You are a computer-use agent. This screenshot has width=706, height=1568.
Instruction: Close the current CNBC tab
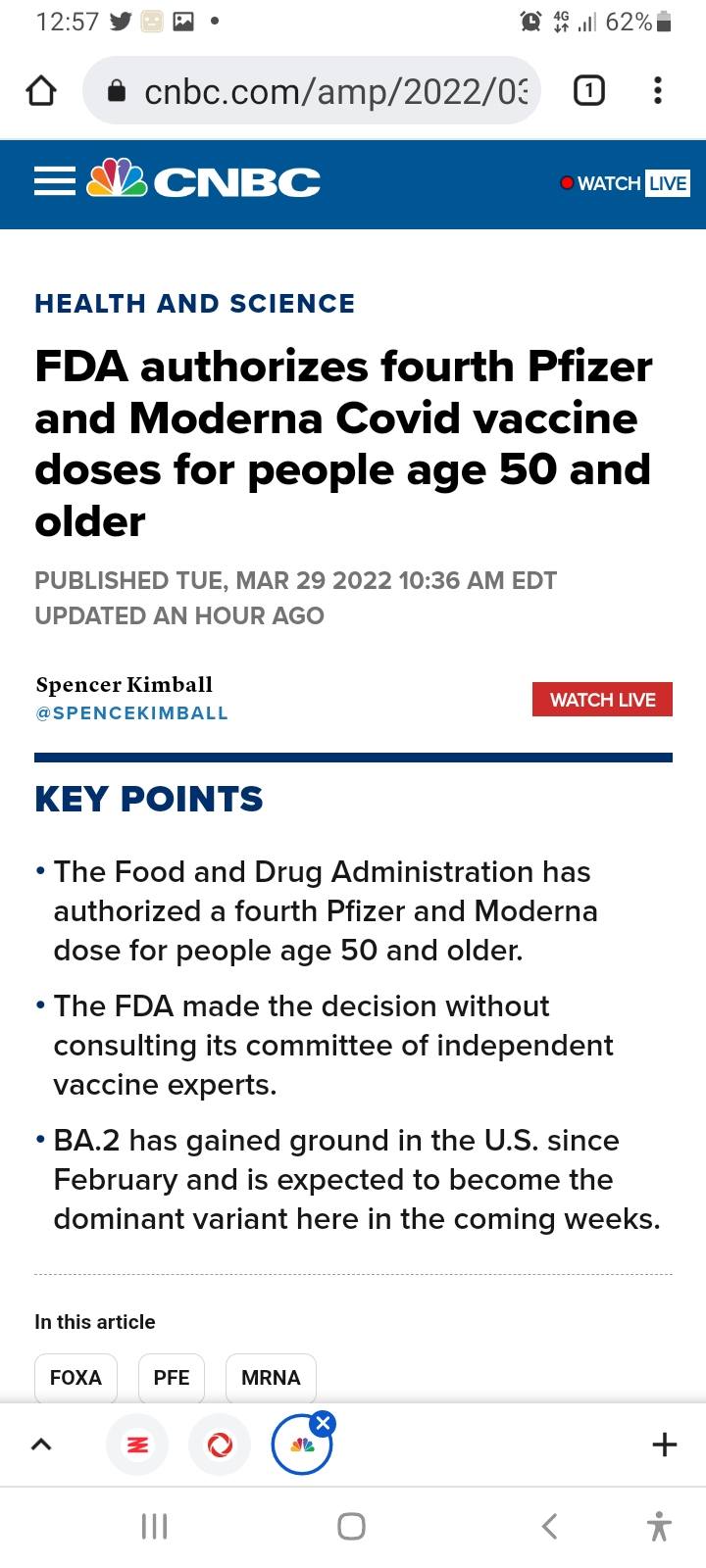tap(324, 1424)
